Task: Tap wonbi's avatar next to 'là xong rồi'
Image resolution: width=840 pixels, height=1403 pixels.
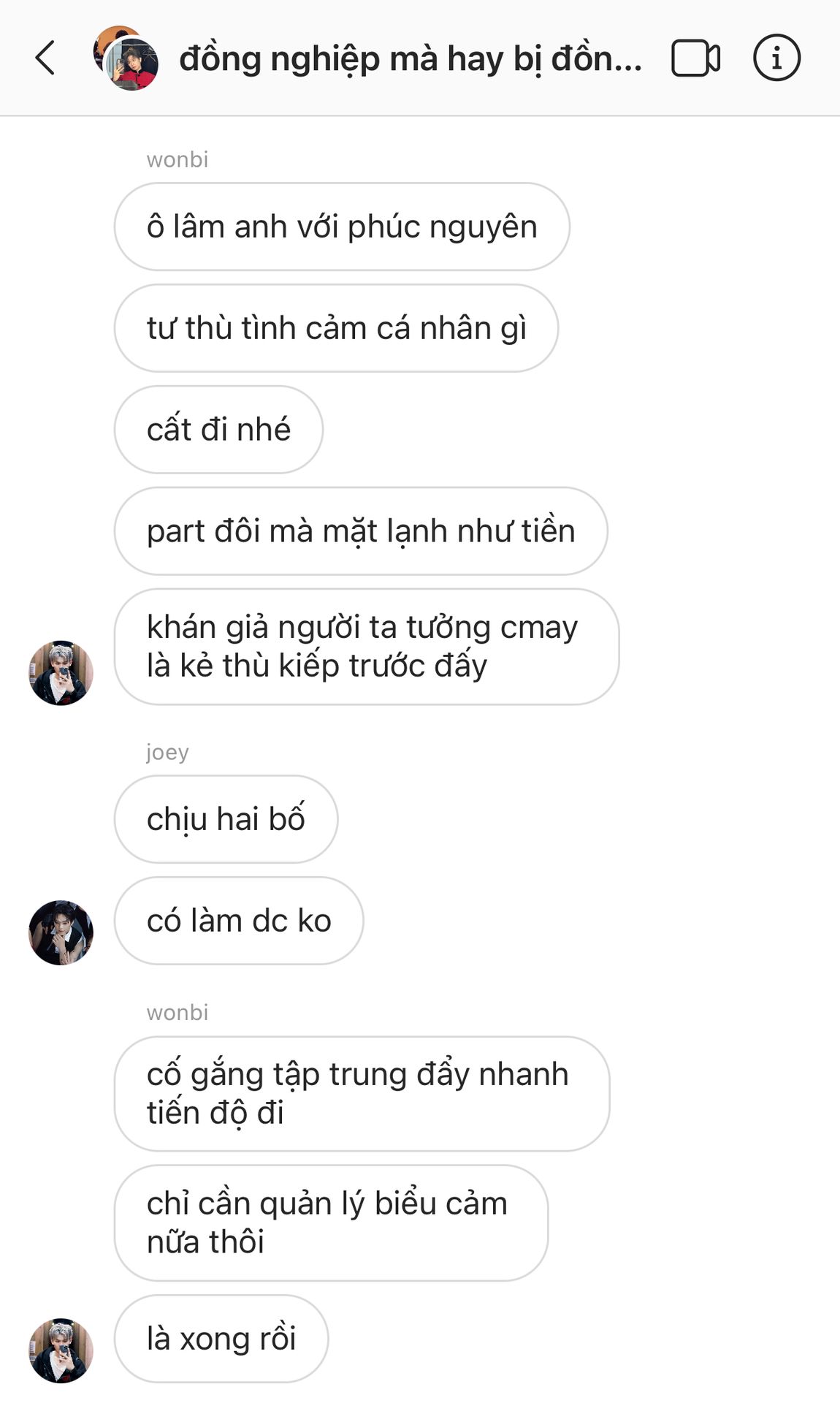Action: point(61,1350)
